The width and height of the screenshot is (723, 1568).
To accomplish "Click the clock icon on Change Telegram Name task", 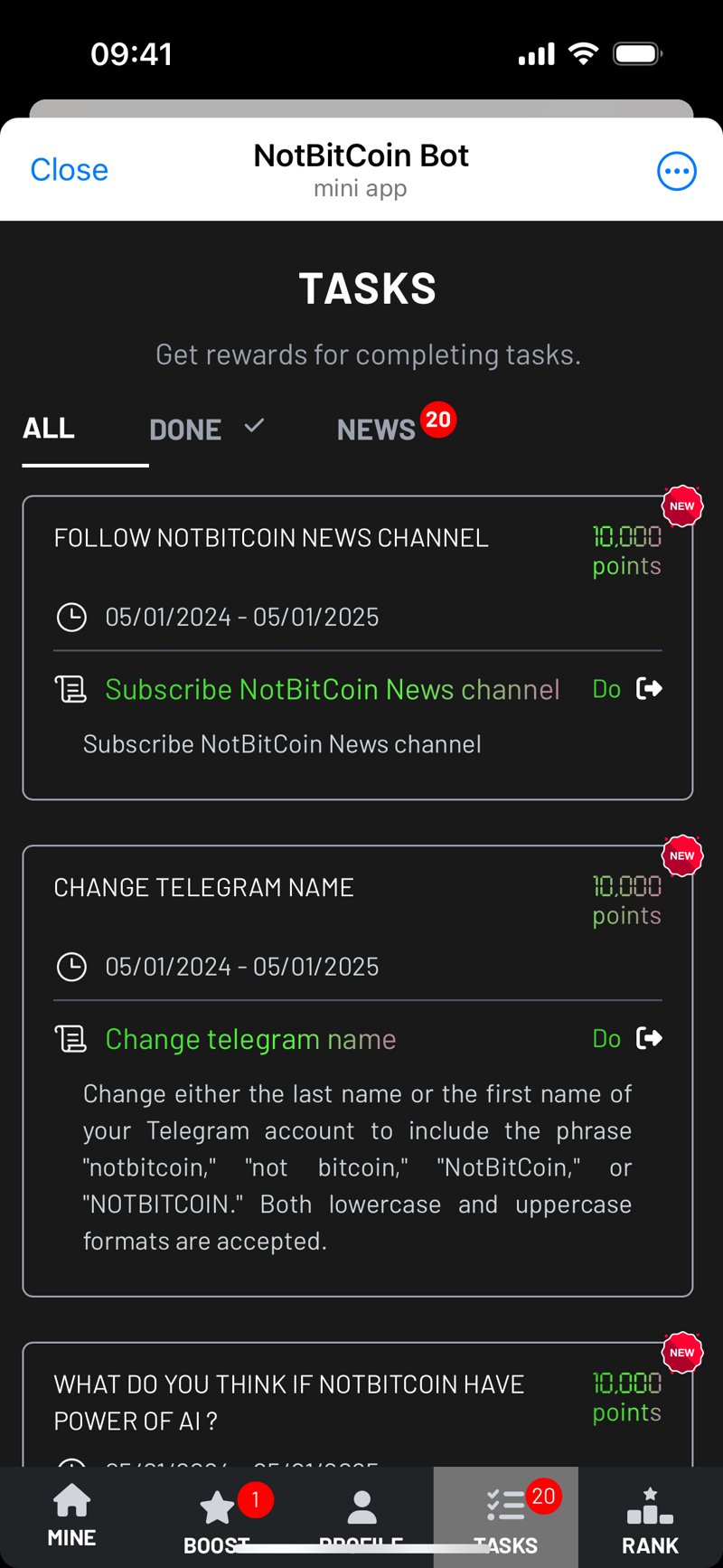I will [x=71, y=966].
